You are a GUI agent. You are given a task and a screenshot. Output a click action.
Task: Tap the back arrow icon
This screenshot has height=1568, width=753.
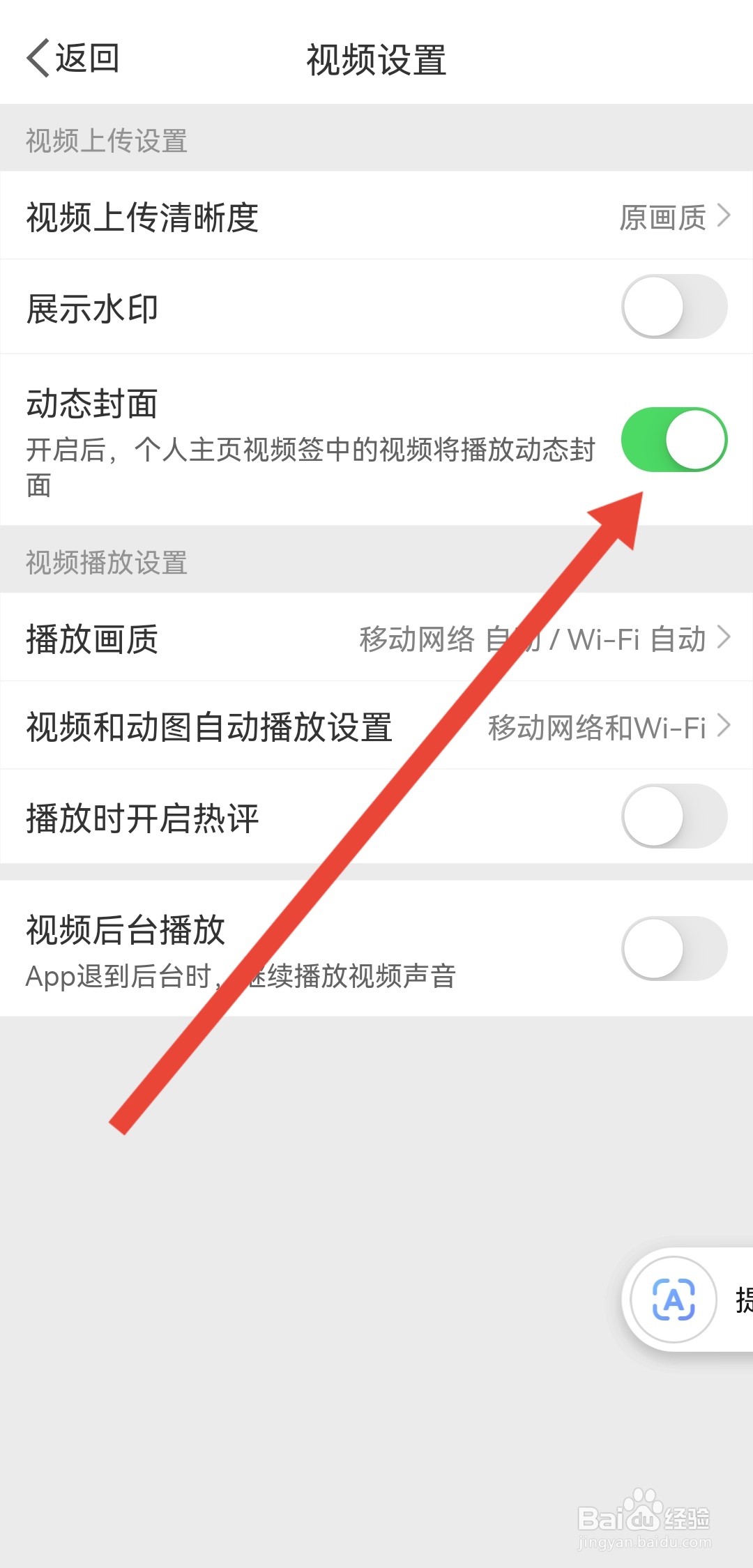coord(36,59)
